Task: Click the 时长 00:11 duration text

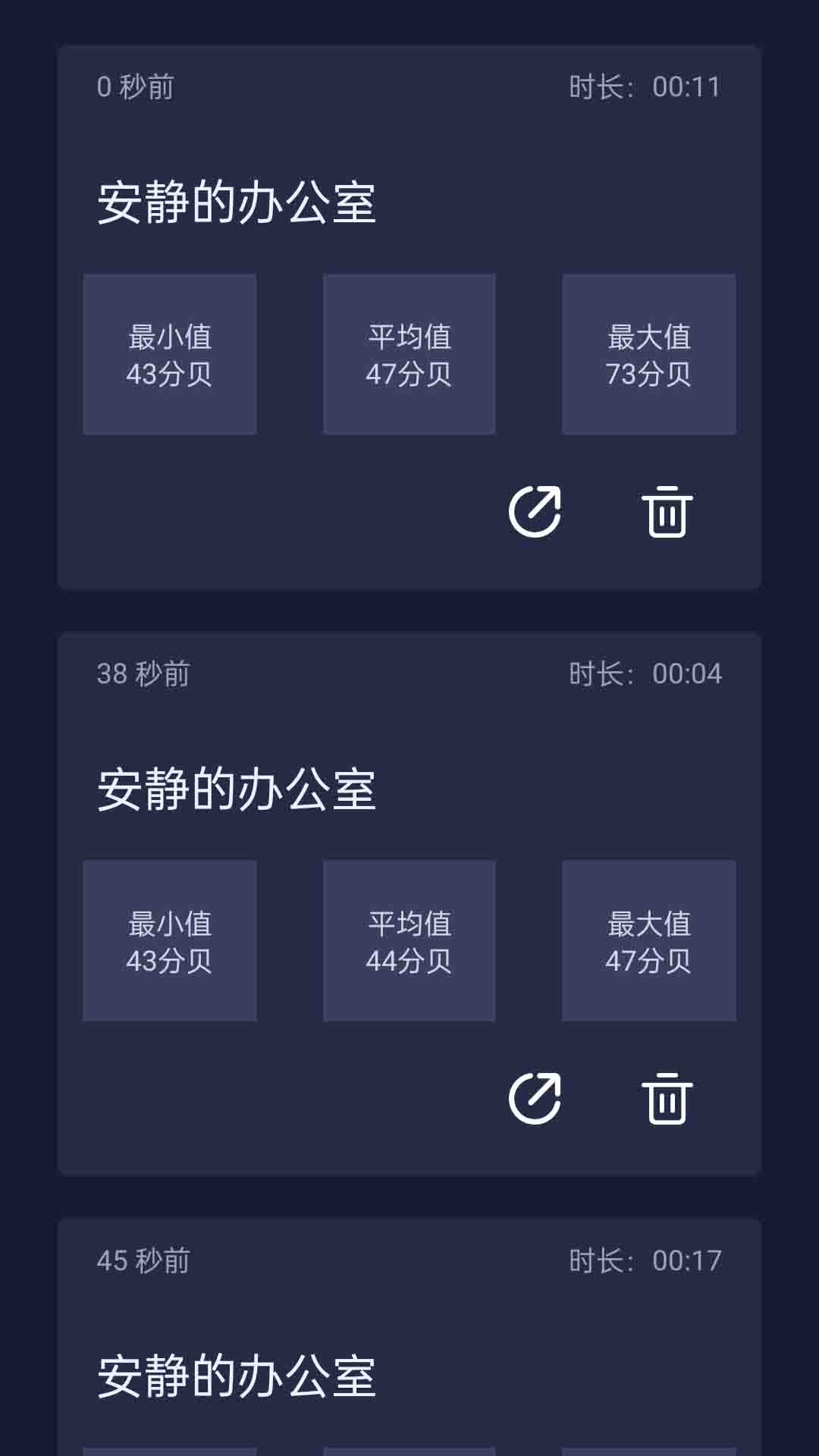Action: [x=646, y=86]
